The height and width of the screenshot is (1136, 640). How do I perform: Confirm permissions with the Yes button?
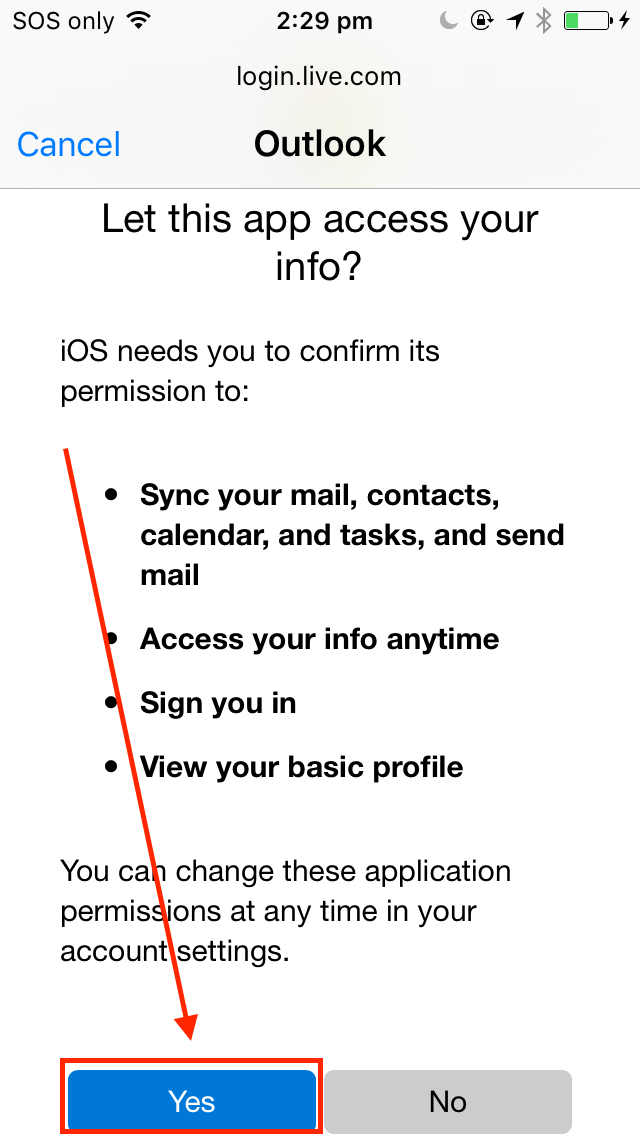pos(192,1102)
